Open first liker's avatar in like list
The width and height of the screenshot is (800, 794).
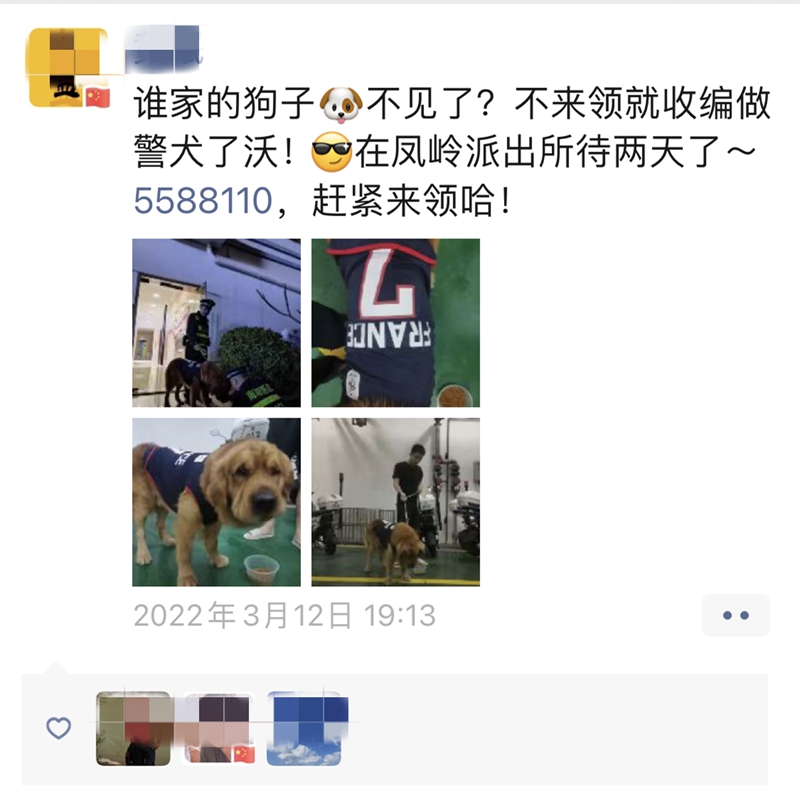tap(133, 728)
